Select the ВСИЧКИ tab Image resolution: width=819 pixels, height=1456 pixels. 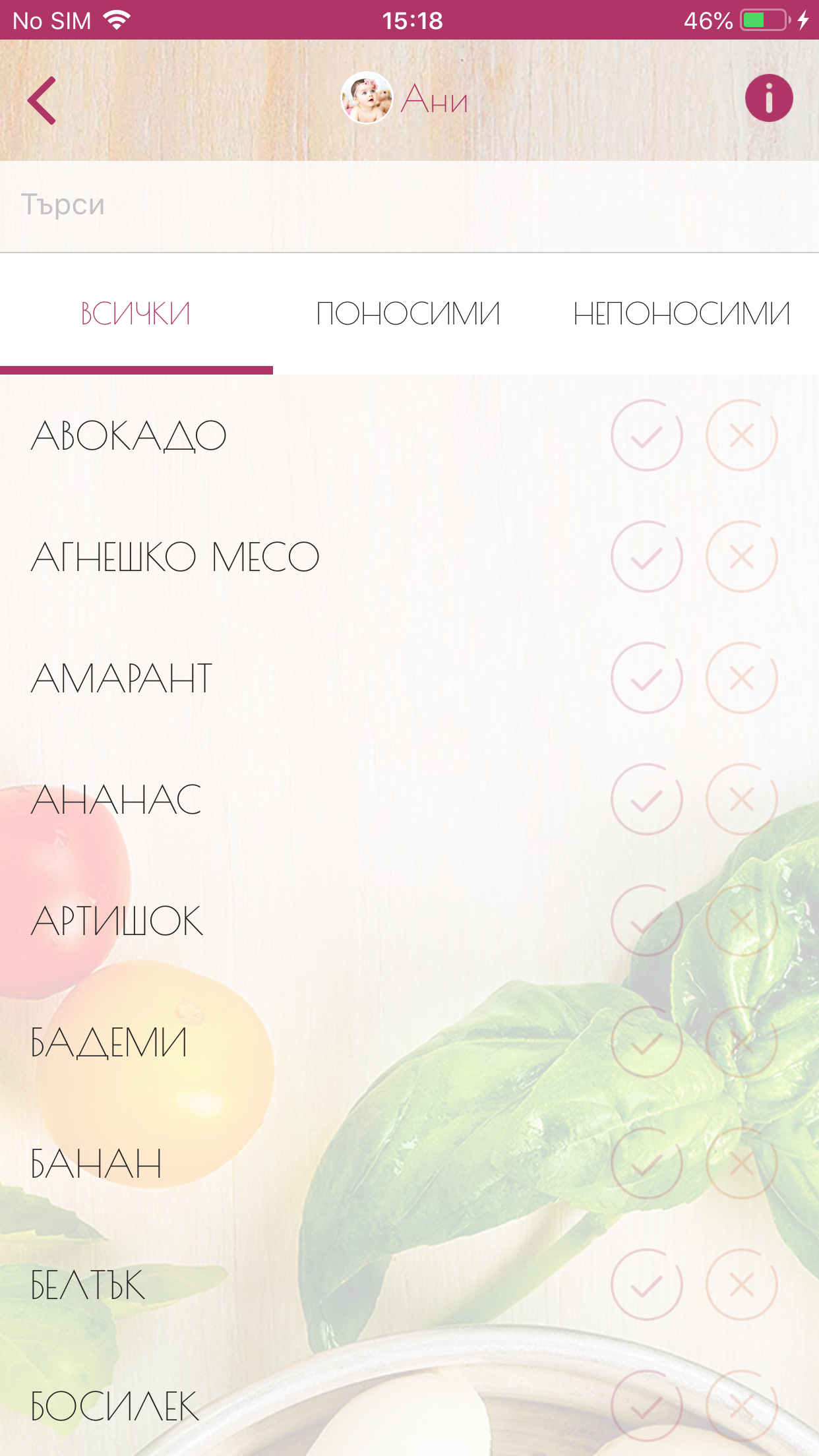[x=136, y=313]
